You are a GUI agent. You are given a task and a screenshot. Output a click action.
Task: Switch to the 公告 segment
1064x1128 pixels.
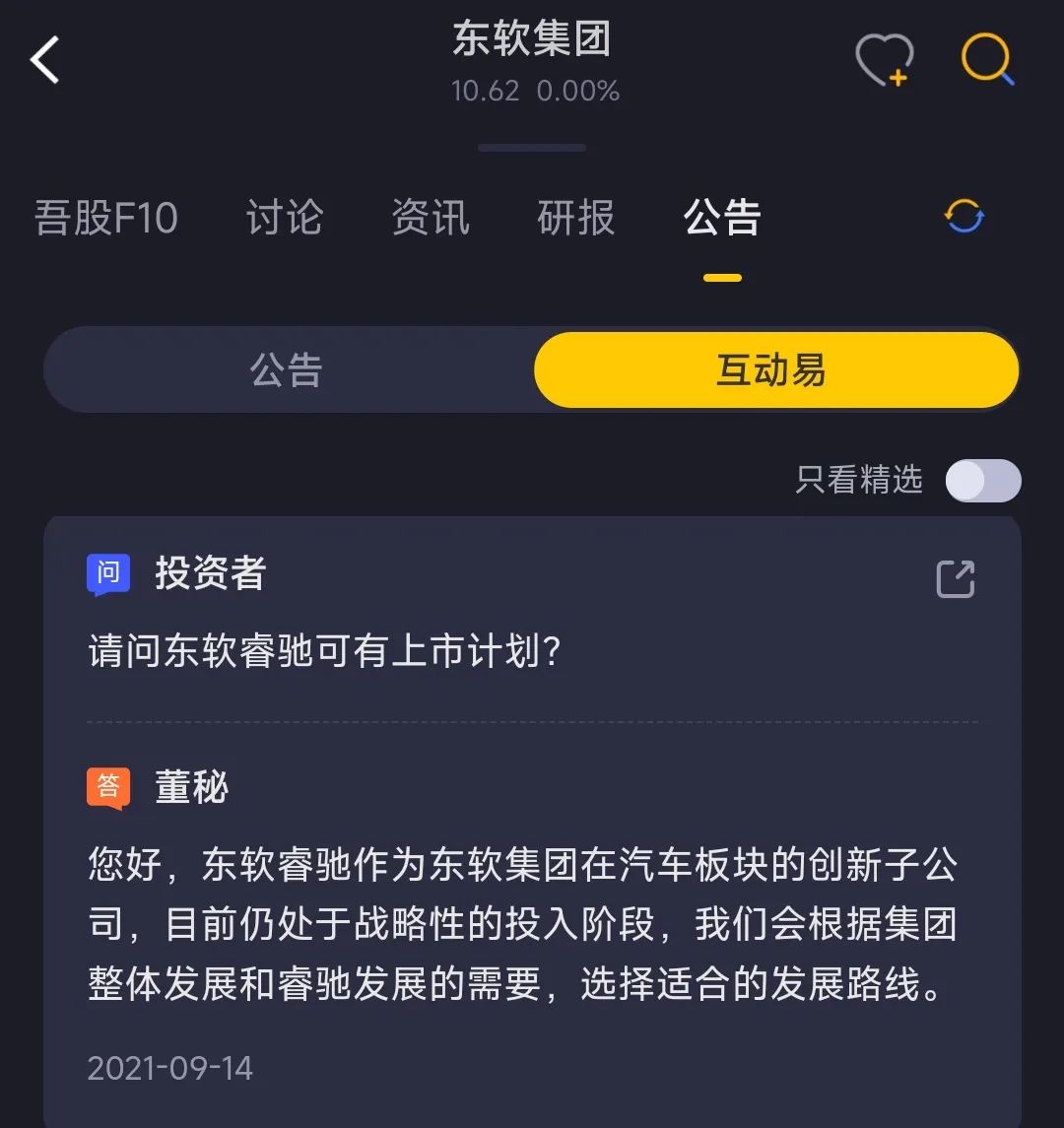287,370
